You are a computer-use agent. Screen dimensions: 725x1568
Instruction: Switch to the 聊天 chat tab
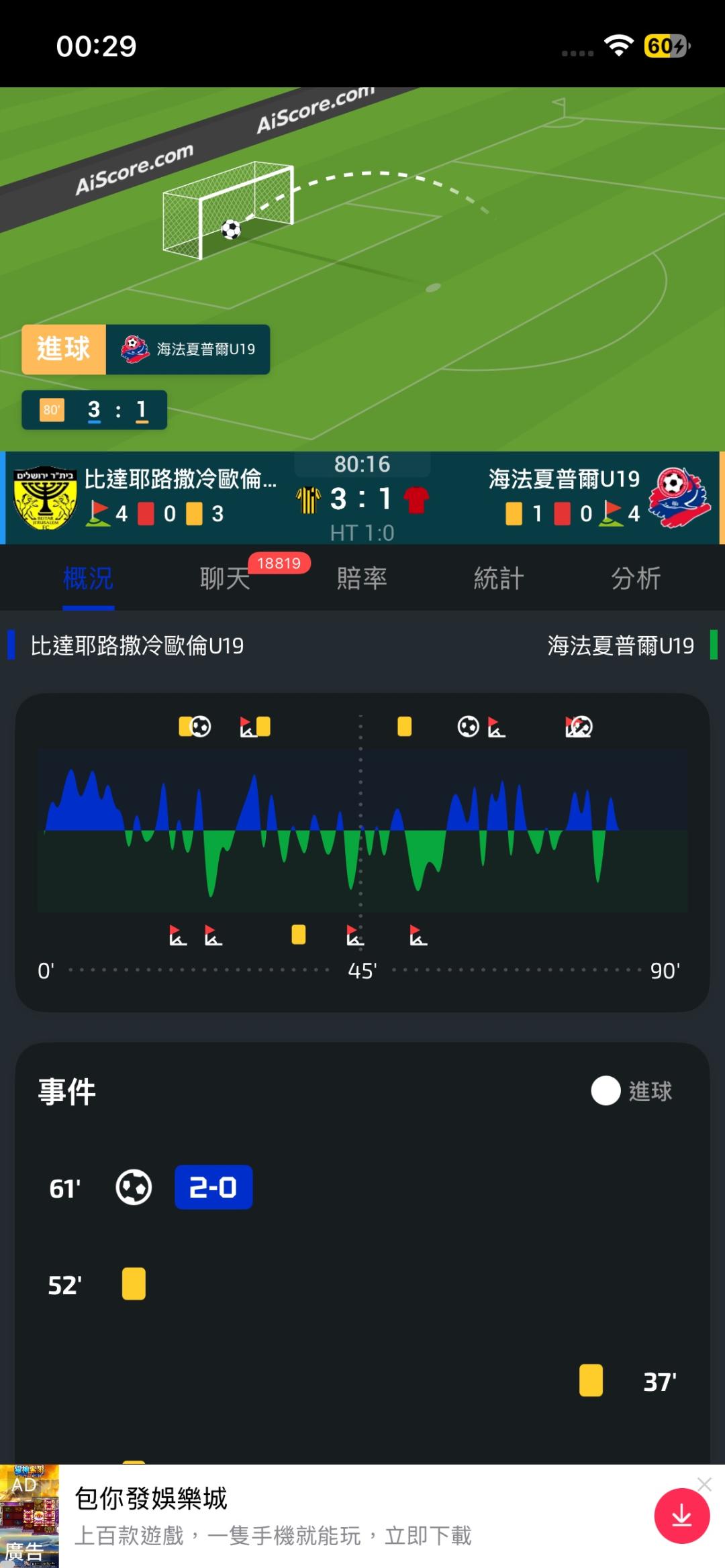[226, 578]
